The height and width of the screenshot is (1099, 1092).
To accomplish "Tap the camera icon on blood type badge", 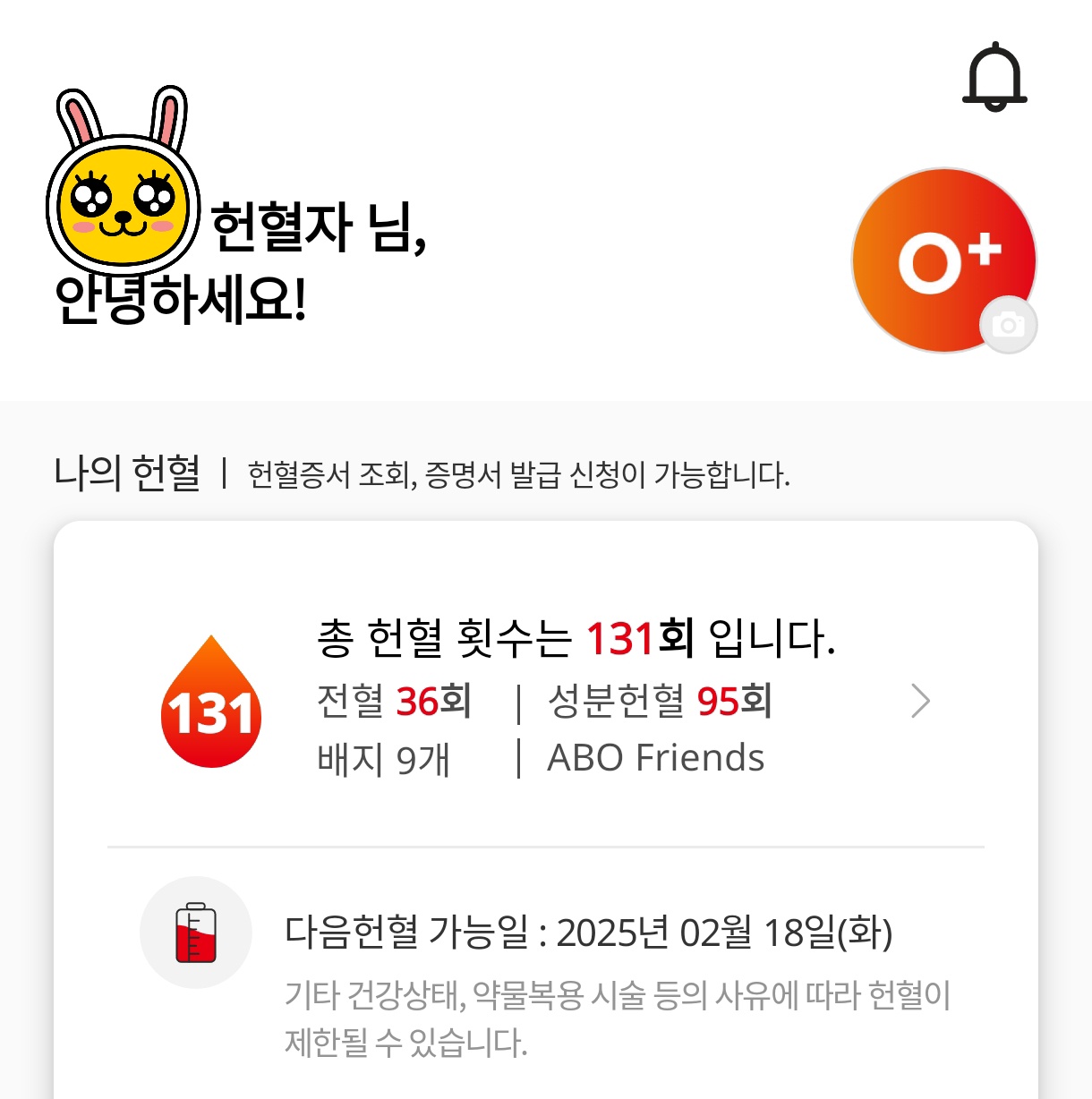I will point(1009,325).
